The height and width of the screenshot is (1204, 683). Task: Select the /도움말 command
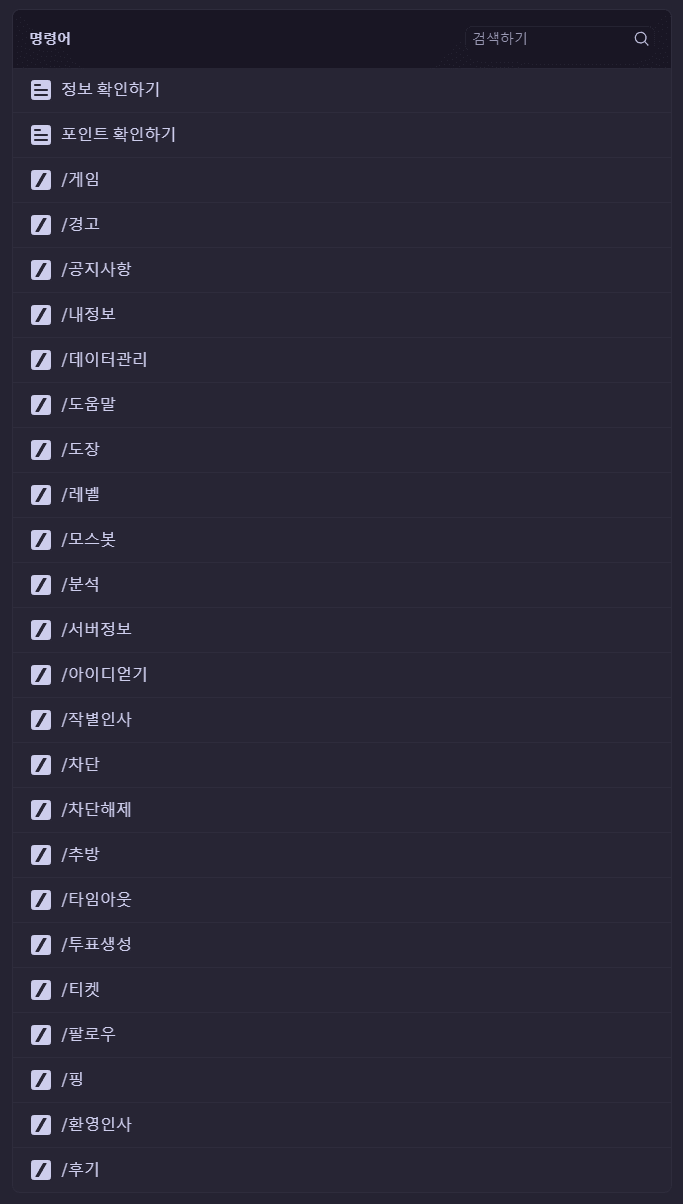click(341, 405)
